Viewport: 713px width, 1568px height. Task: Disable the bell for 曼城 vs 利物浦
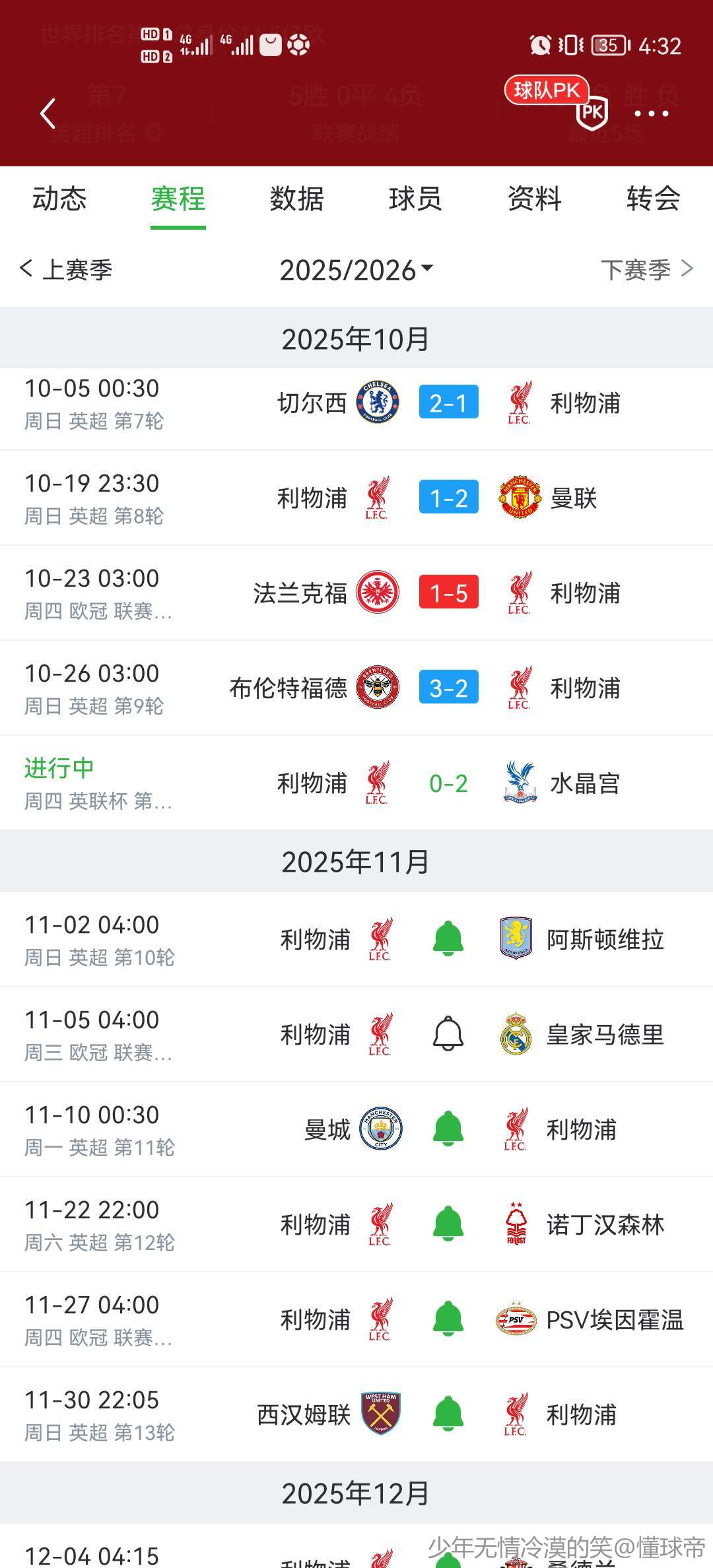point(448,1128)
